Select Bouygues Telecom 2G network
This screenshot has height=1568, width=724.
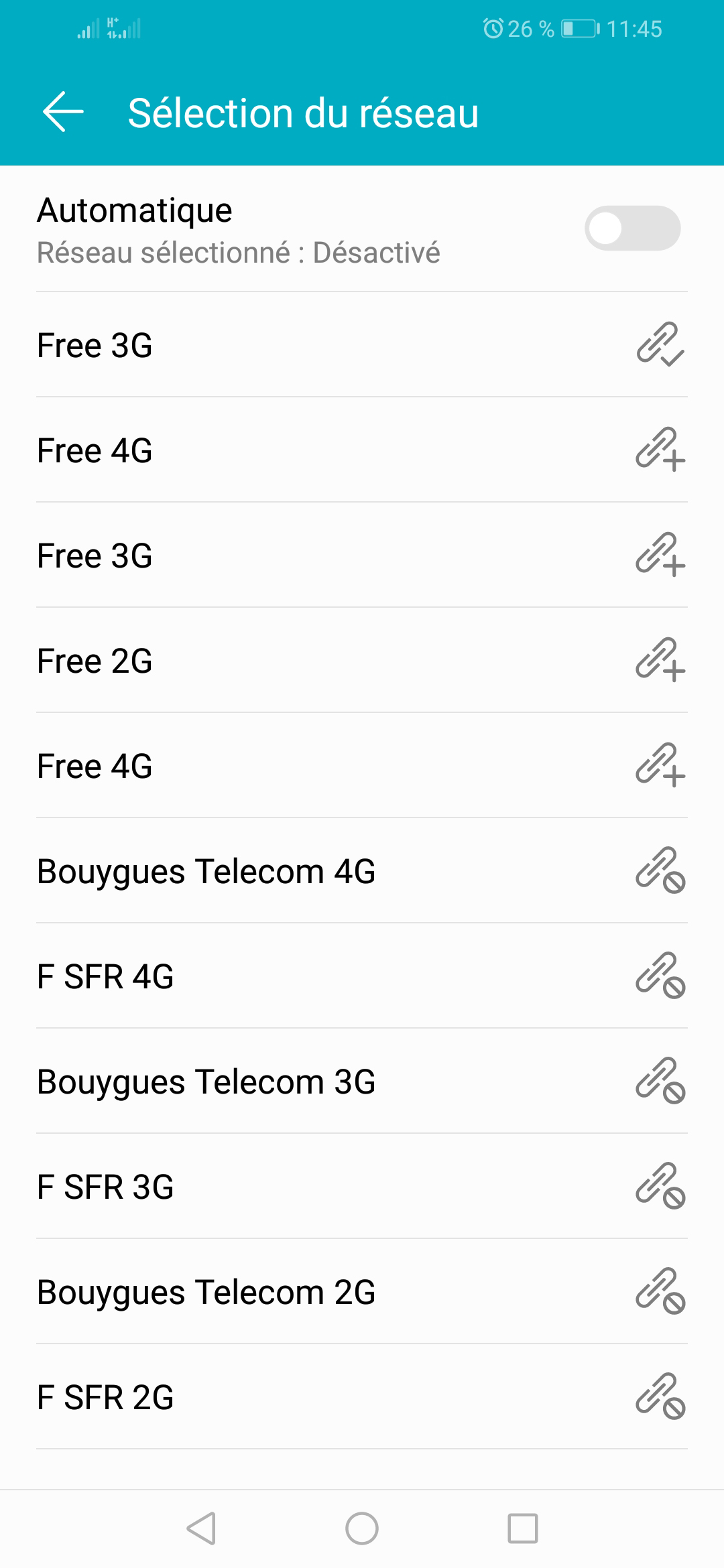pyautogui.click(x=362, y=1292)
